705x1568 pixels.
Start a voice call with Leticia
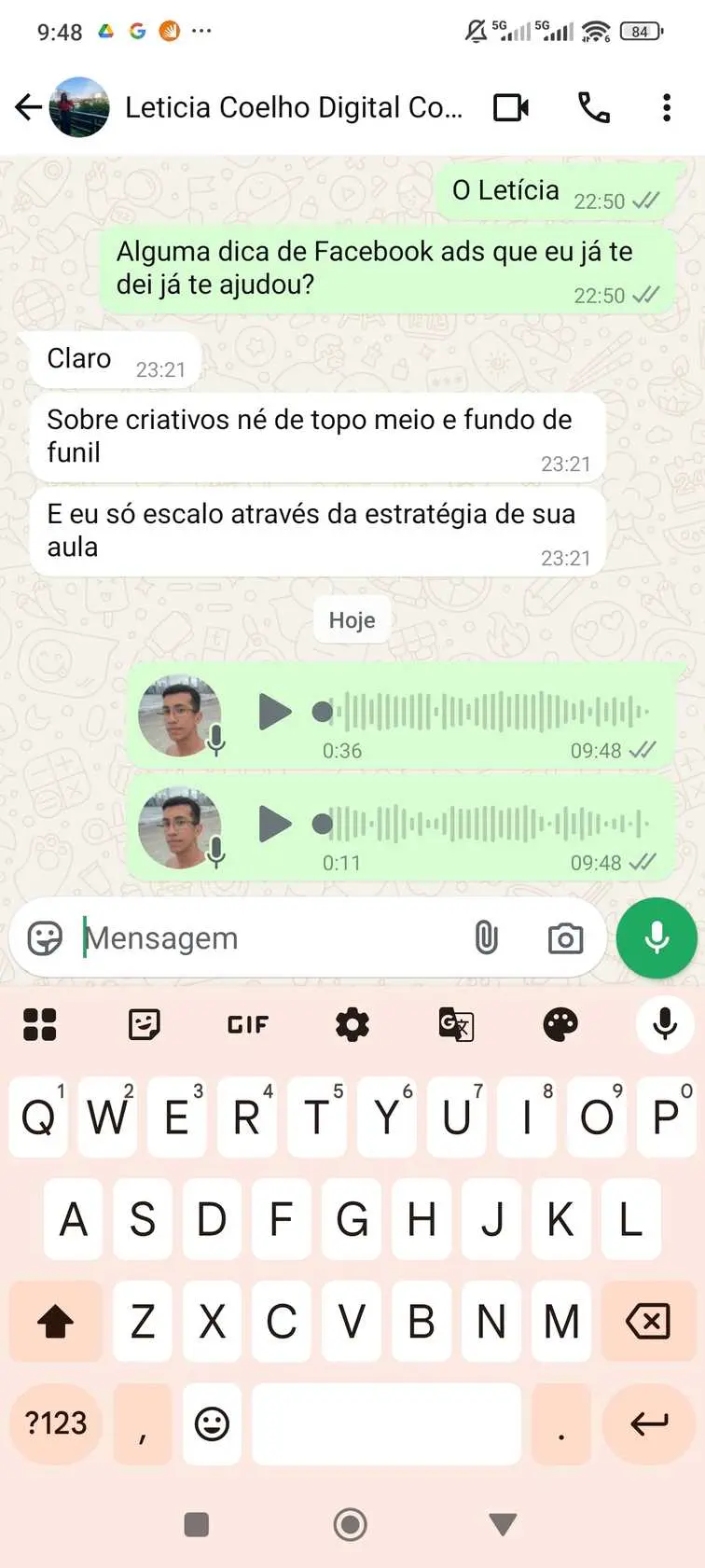593,108
